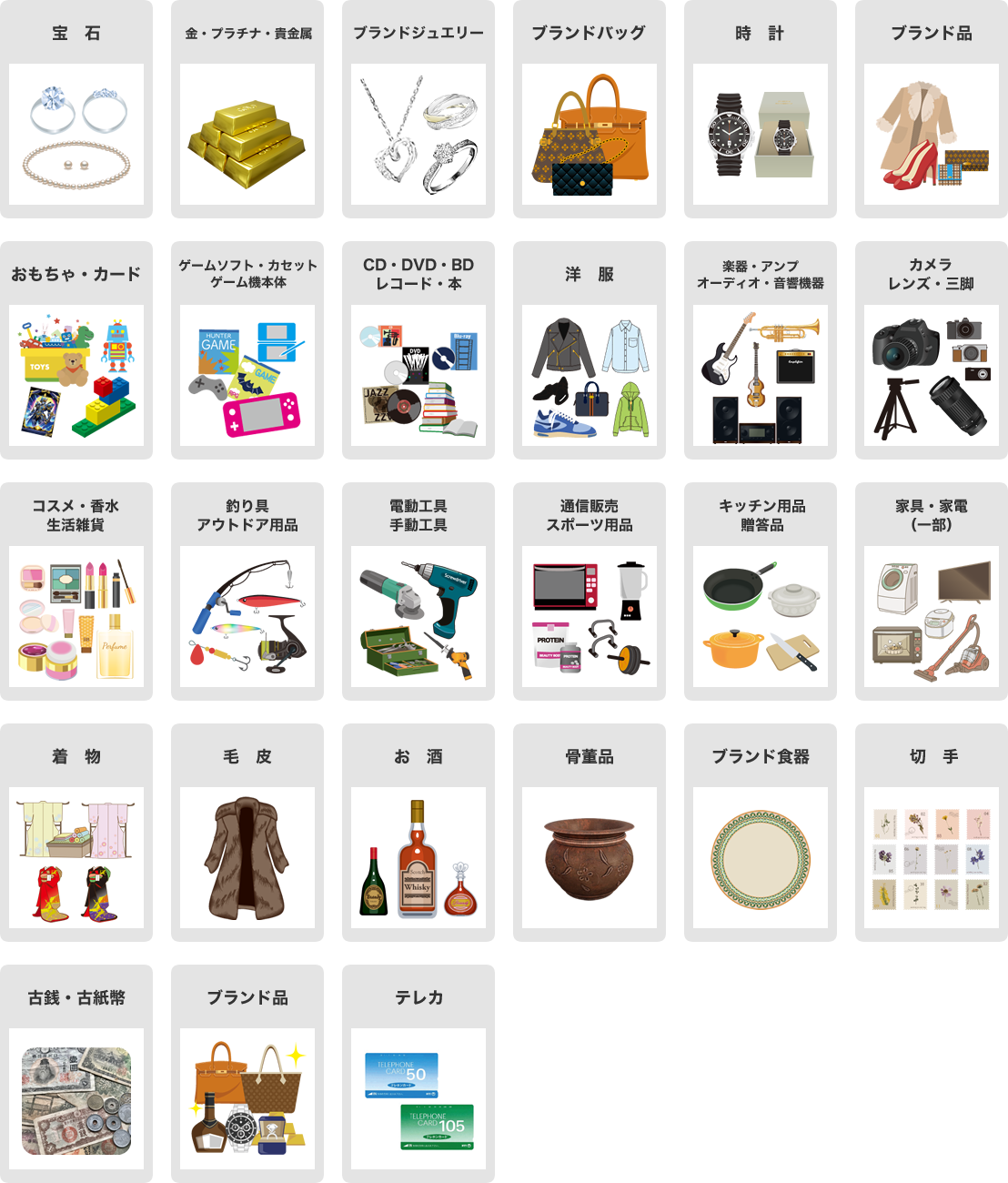1008x1183 pixels.
Task: Select the コスメ・香水 生活雑貨 tile
Action: [x=76, y=615]
